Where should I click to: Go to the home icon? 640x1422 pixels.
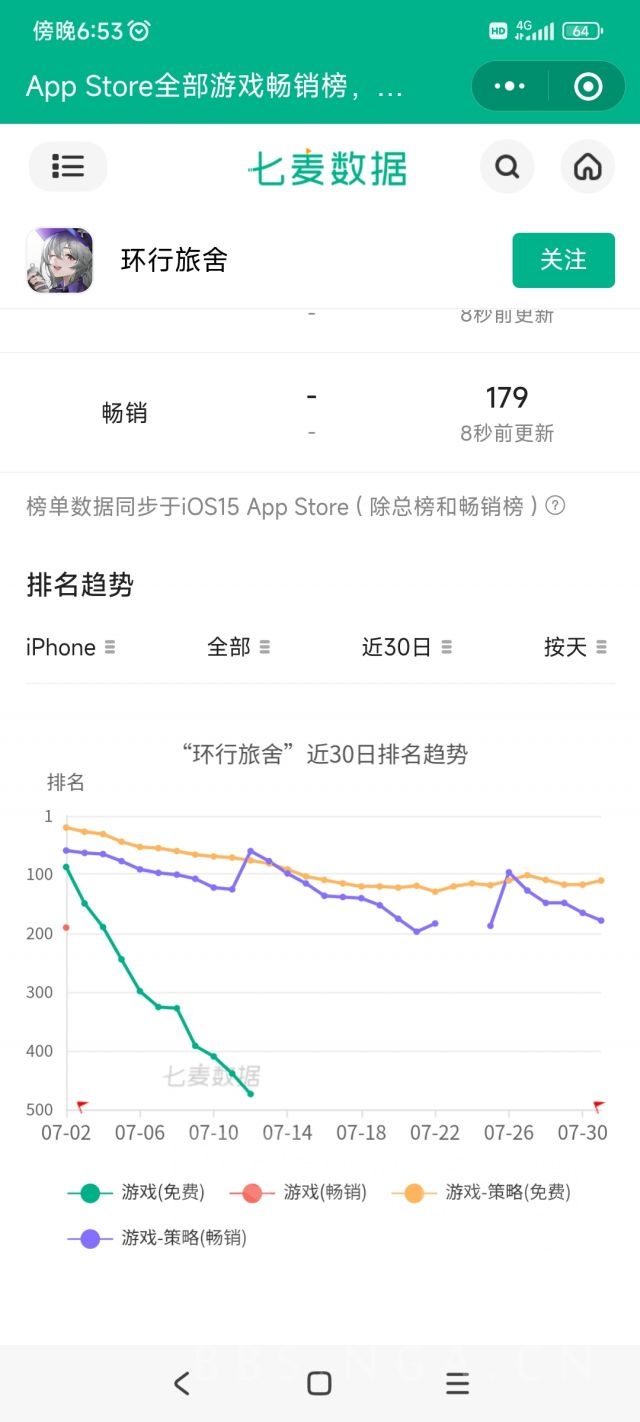point(587,166)
